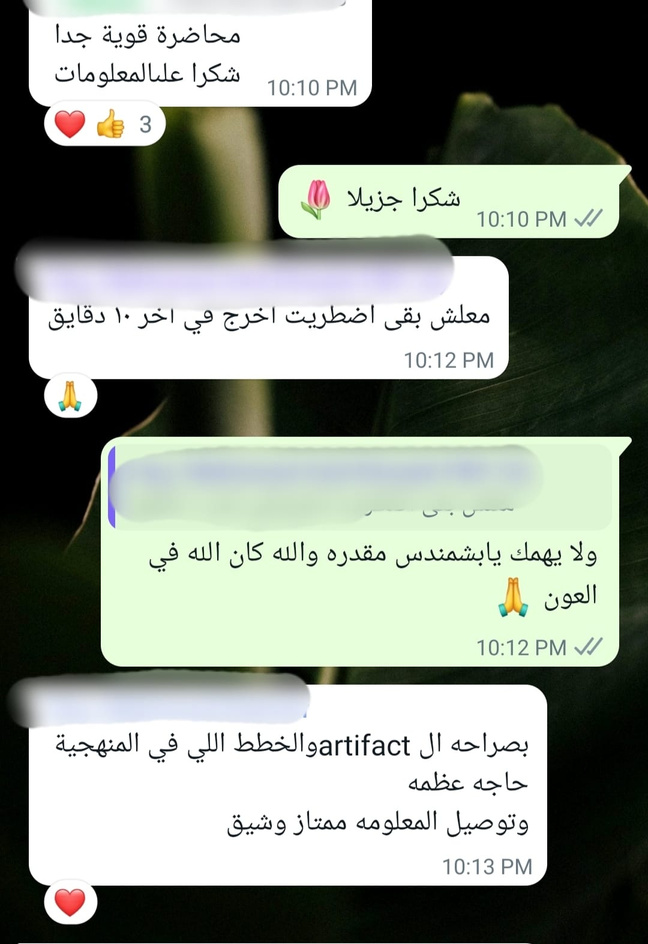The width and height of the screenshot is (648, 944).
Task: Open the heart reaction under the 10:13 PM message
Action: pyautogui.click(x=70, y=903)
